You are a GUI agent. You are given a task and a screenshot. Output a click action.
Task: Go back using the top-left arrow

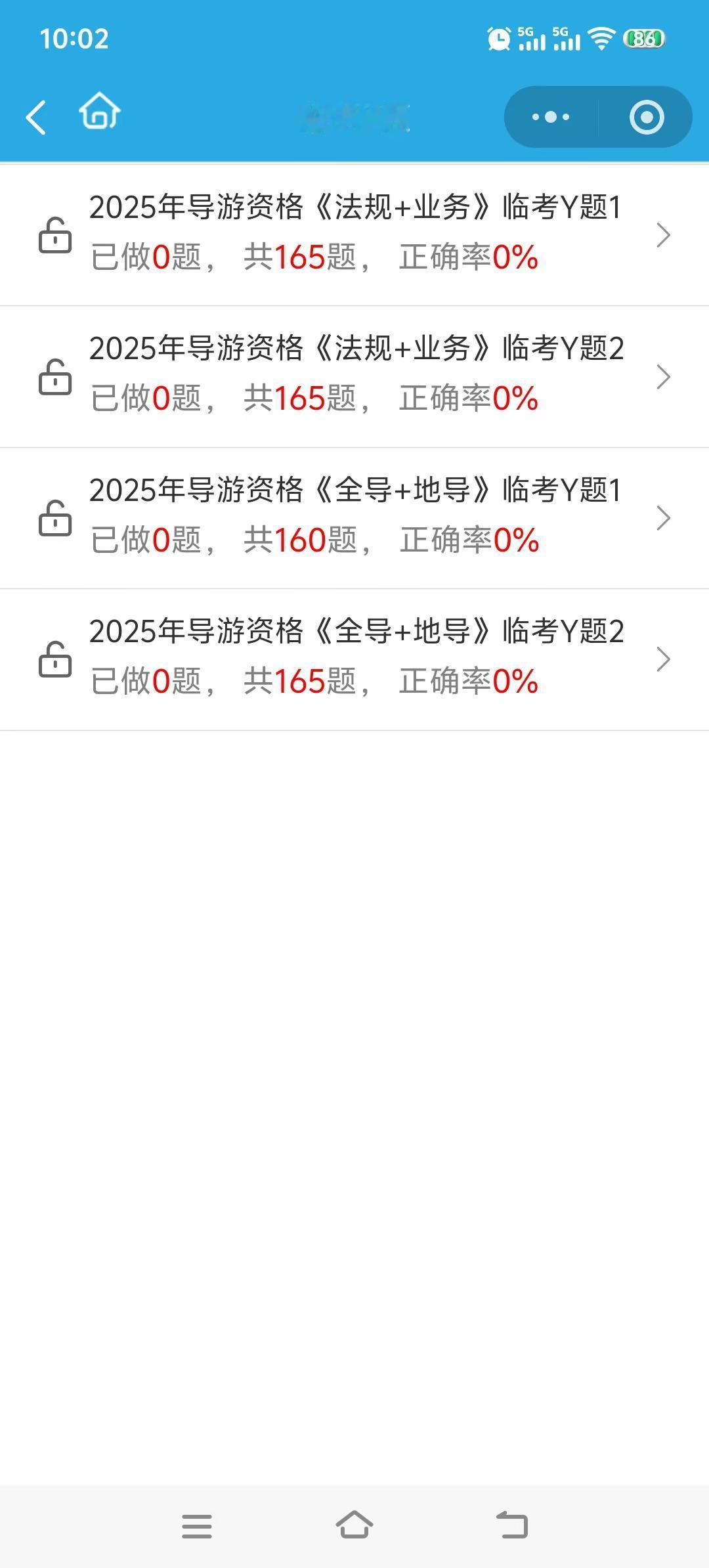pyautogui.click(x=36, y=118)
